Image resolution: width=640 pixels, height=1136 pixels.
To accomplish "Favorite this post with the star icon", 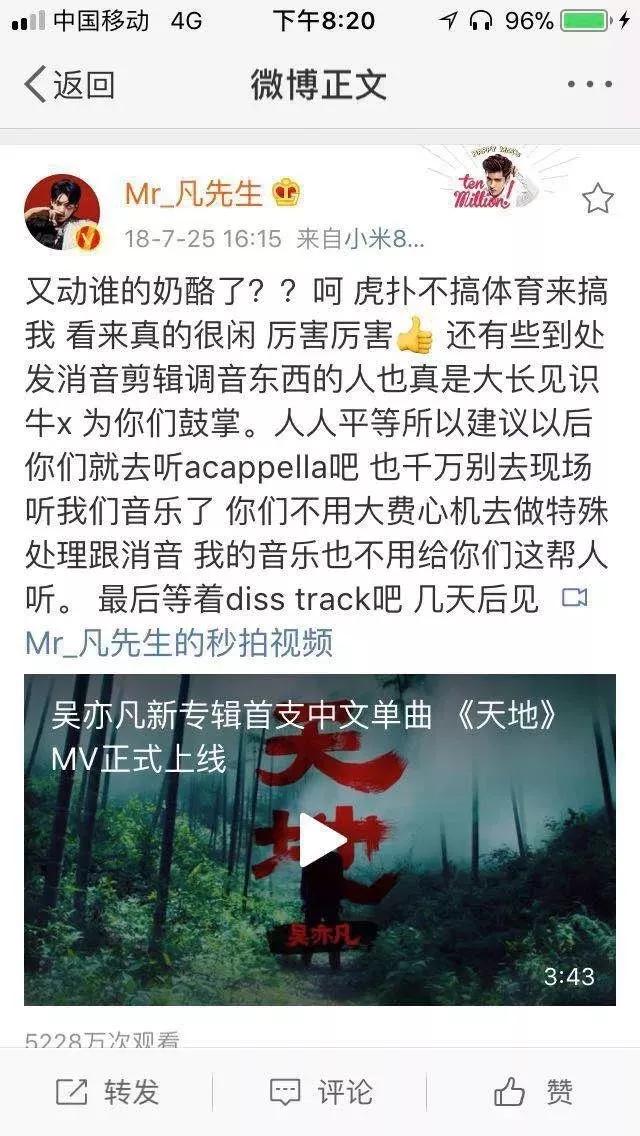I will pyautogui.click(x=597, y=199).
